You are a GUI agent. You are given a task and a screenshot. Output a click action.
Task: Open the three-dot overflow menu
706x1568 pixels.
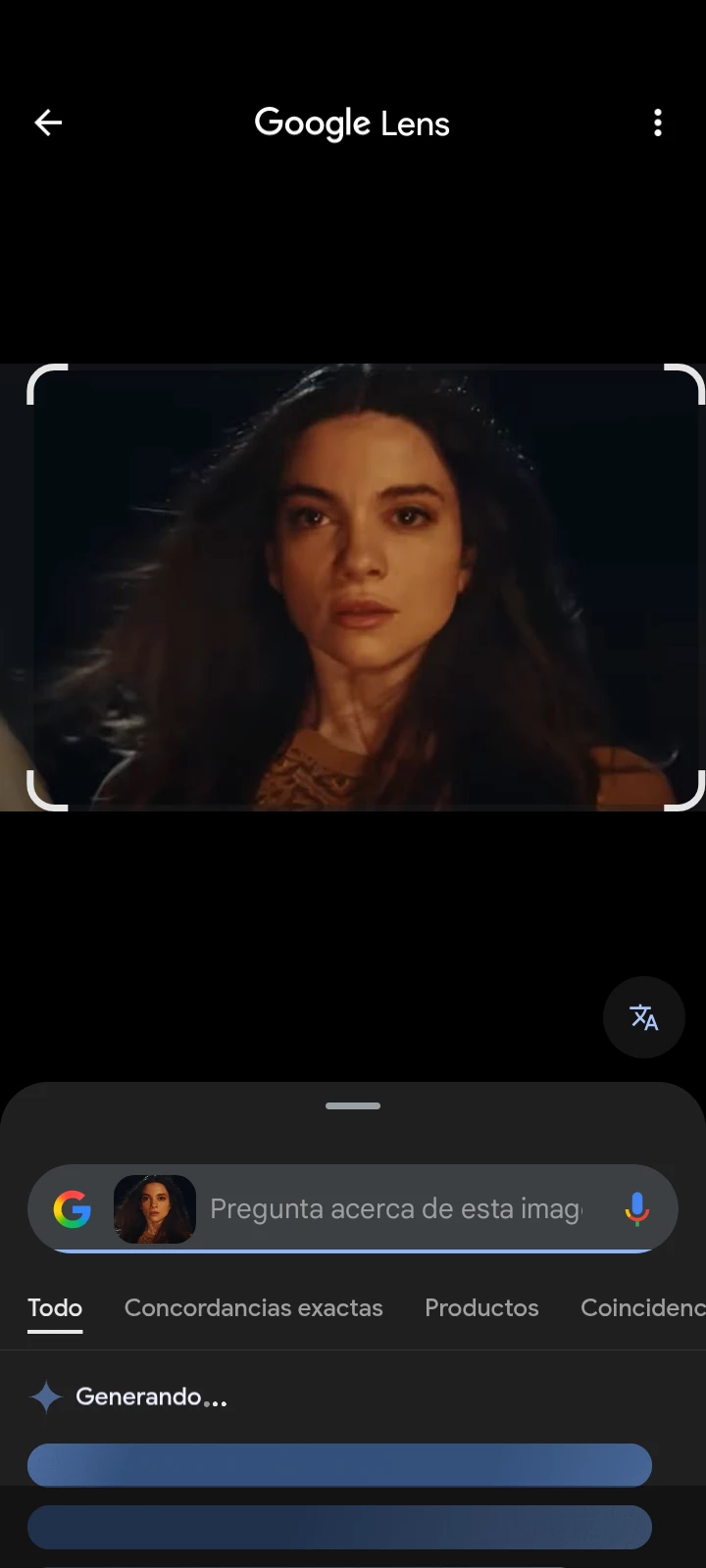tap(658, 122)
